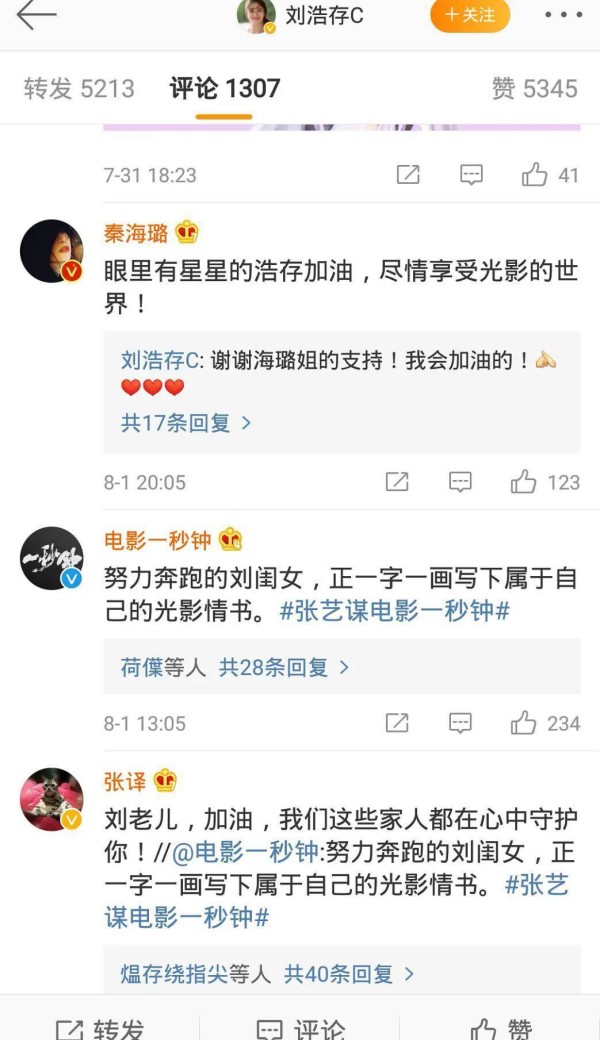Follow 刘浩存C with the 关注 button
Viewport: 600px width, 1040px height.
coord(469,15)
